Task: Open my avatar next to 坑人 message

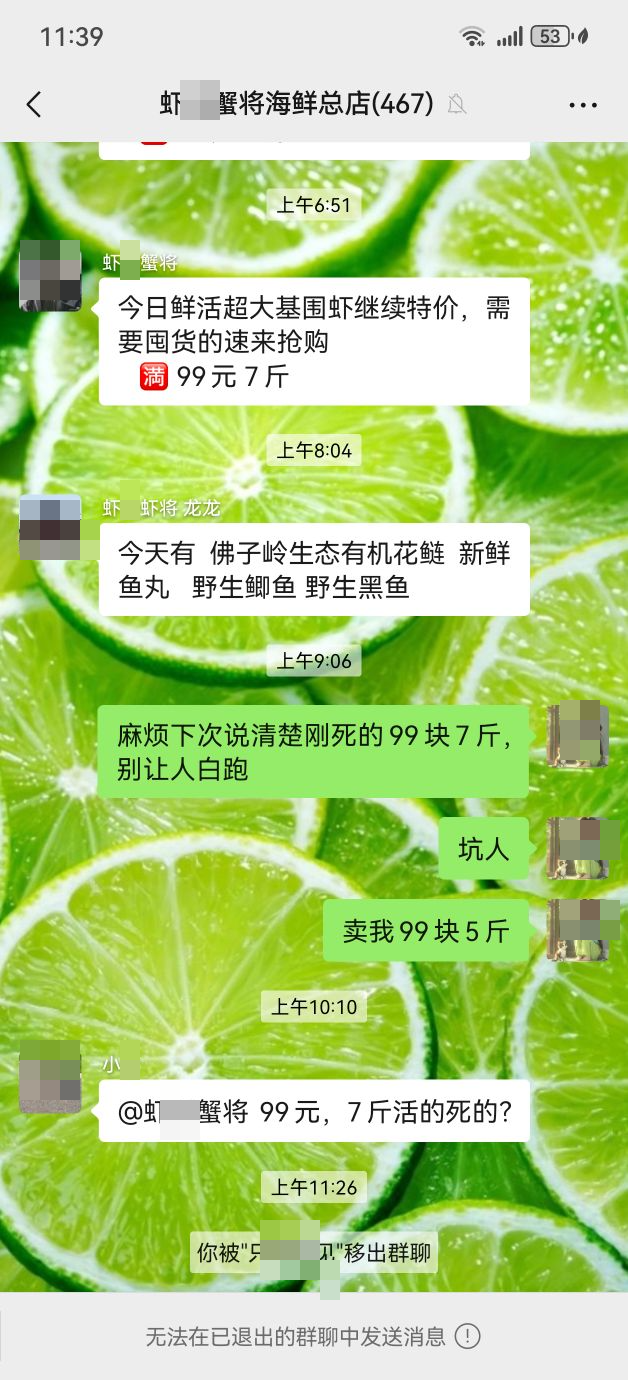Action: point(578,848)
